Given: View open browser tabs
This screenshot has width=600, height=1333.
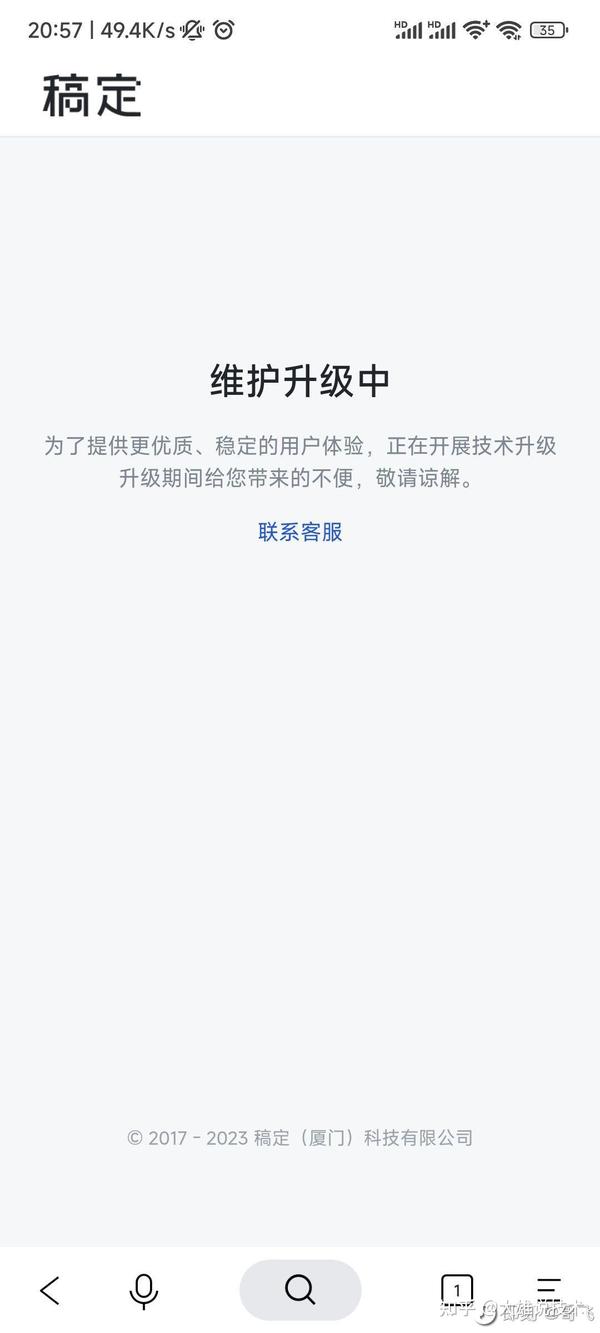Looking at the screenshot, I should 457,1290.
